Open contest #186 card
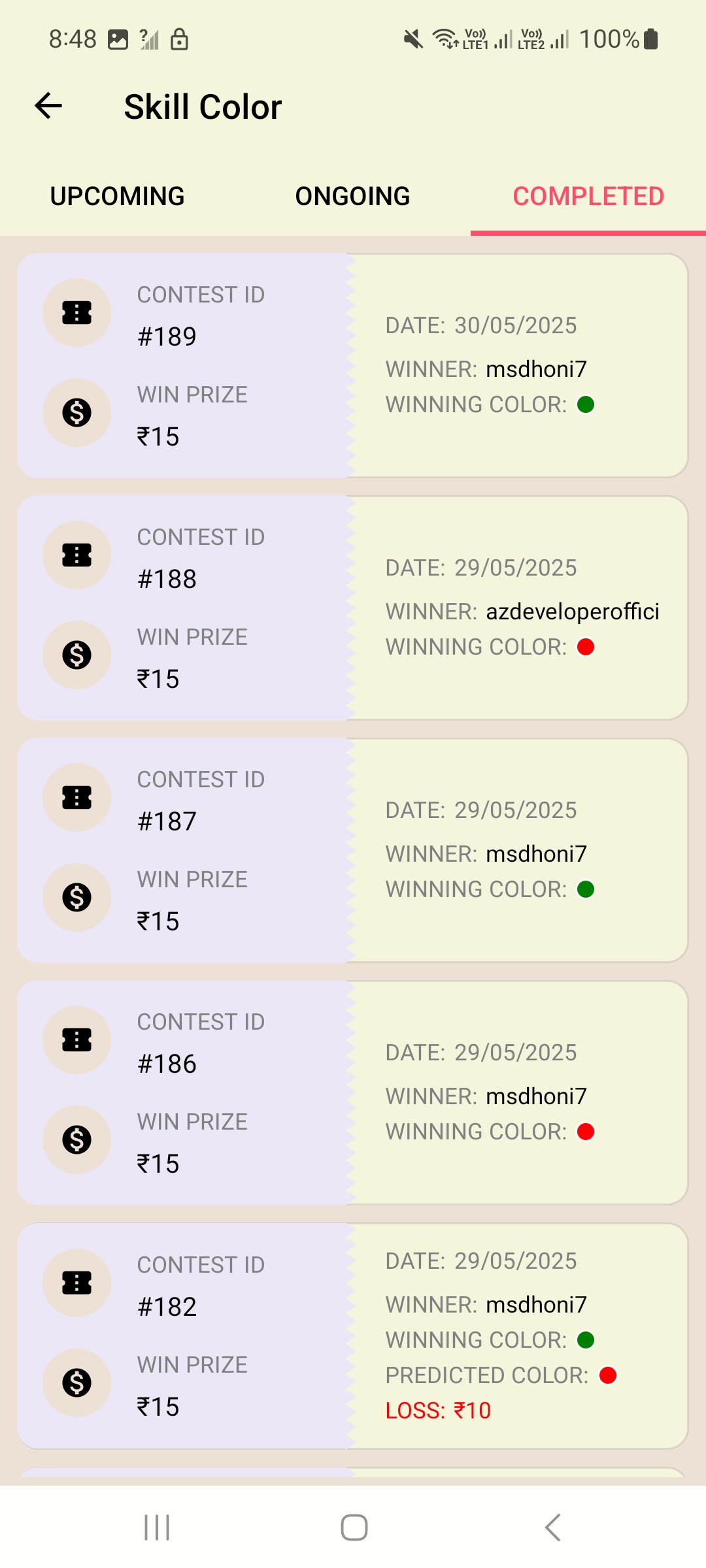The height and width of the screenshot is (1568, 706). click(353, 1093)
